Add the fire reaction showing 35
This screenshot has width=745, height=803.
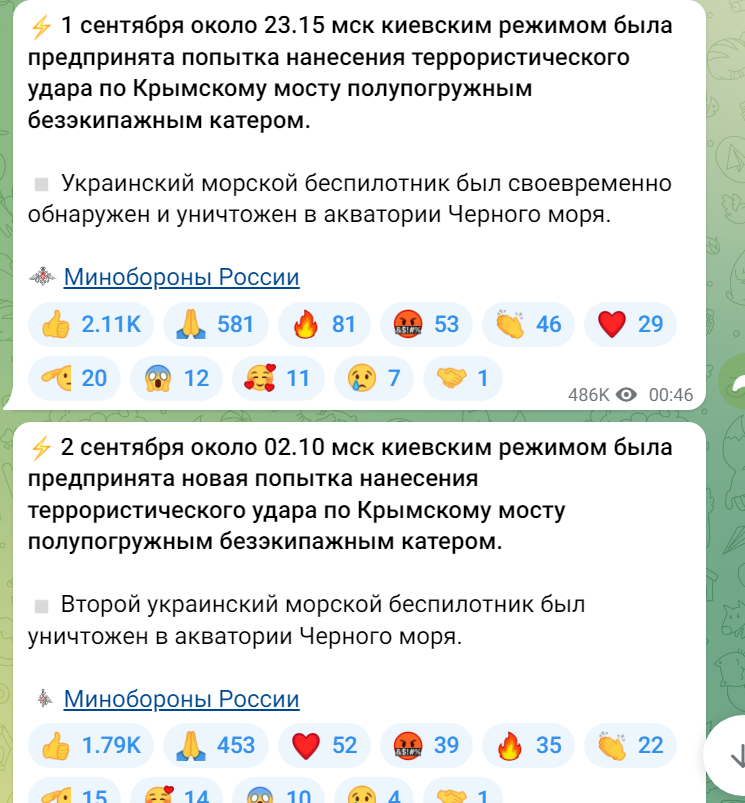click(x=529, y=746)
